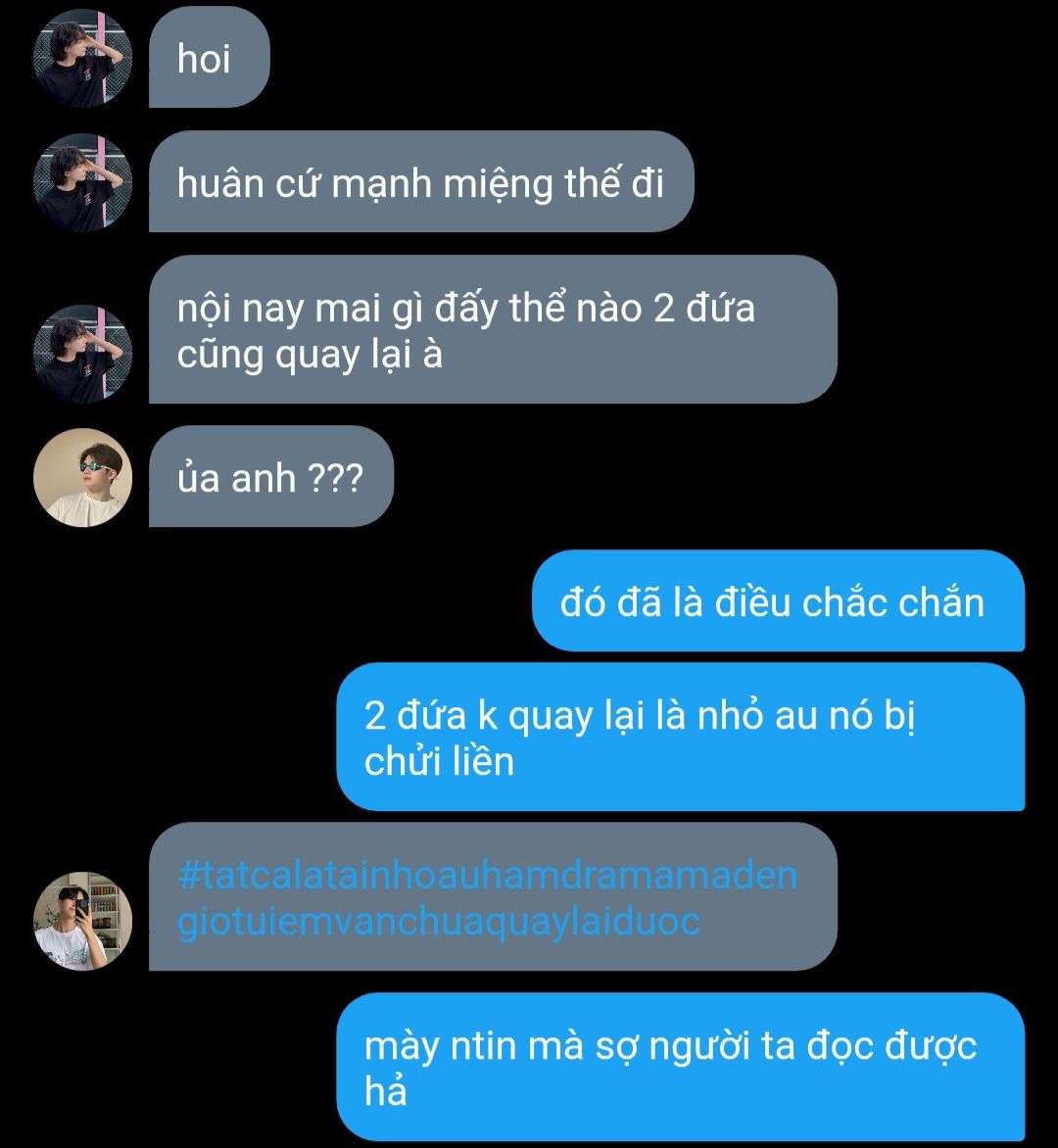Screen dimensions: 1058x1148
Task: Open avatar beside the hashtag message
Action: (82, 921)
